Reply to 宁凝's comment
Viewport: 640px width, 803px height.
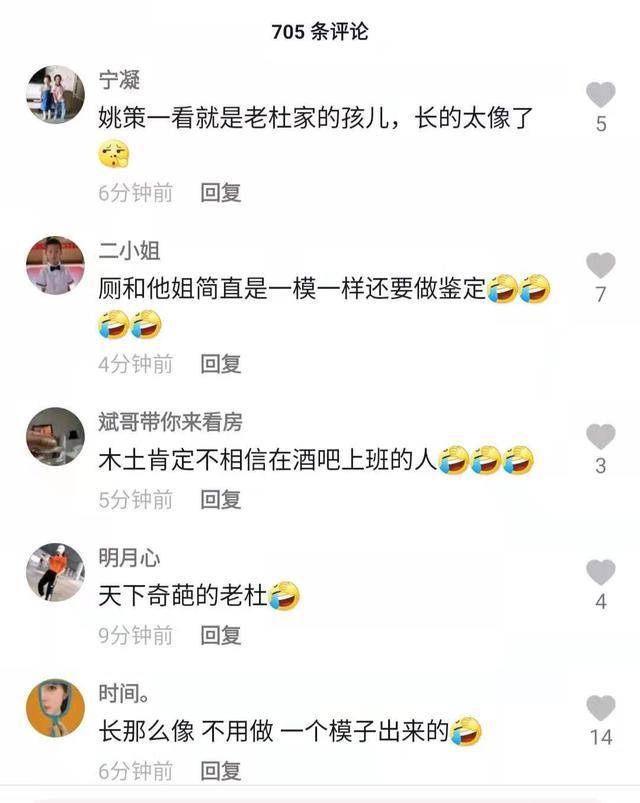pos(221,193)
